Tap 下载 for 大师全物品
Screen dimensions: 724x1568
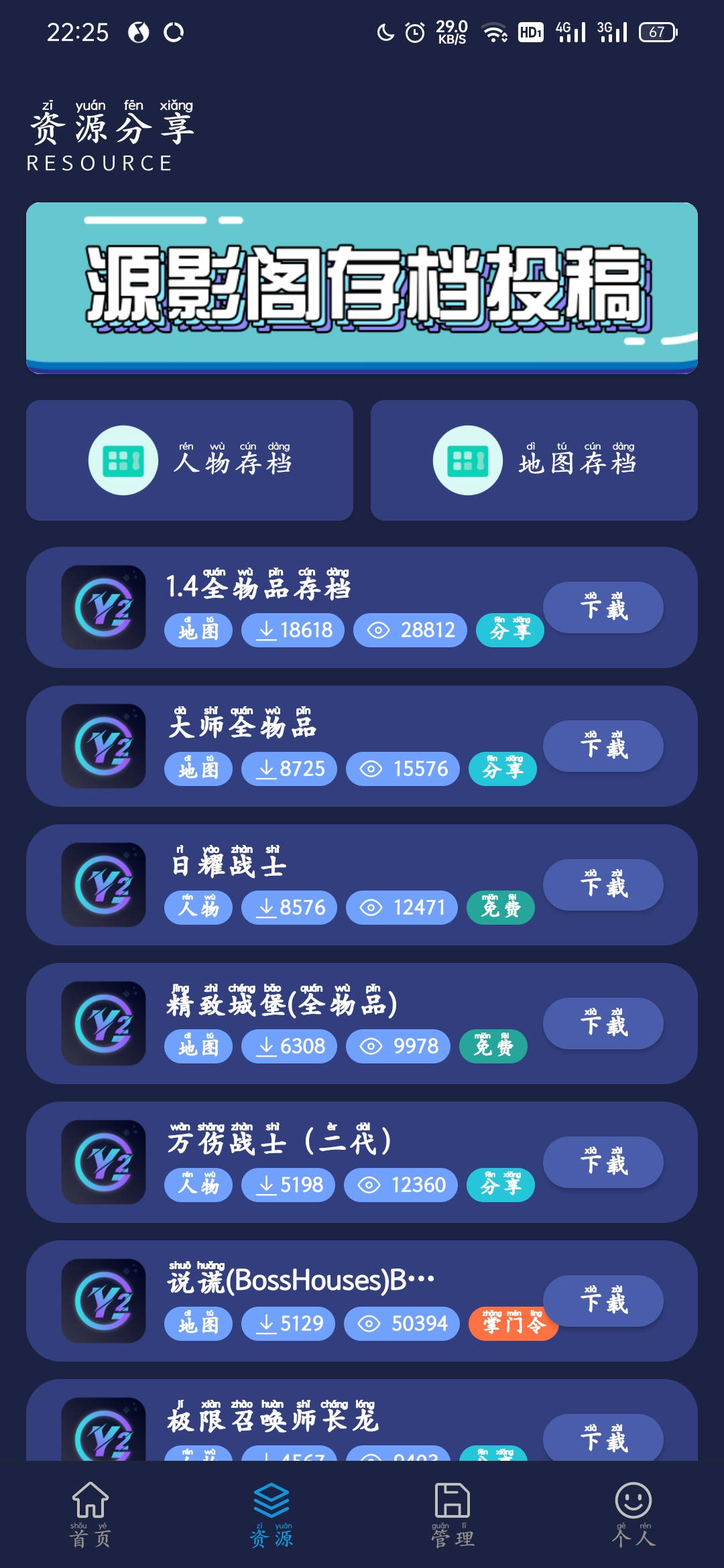pyautogui.click(x=603, y=746)
